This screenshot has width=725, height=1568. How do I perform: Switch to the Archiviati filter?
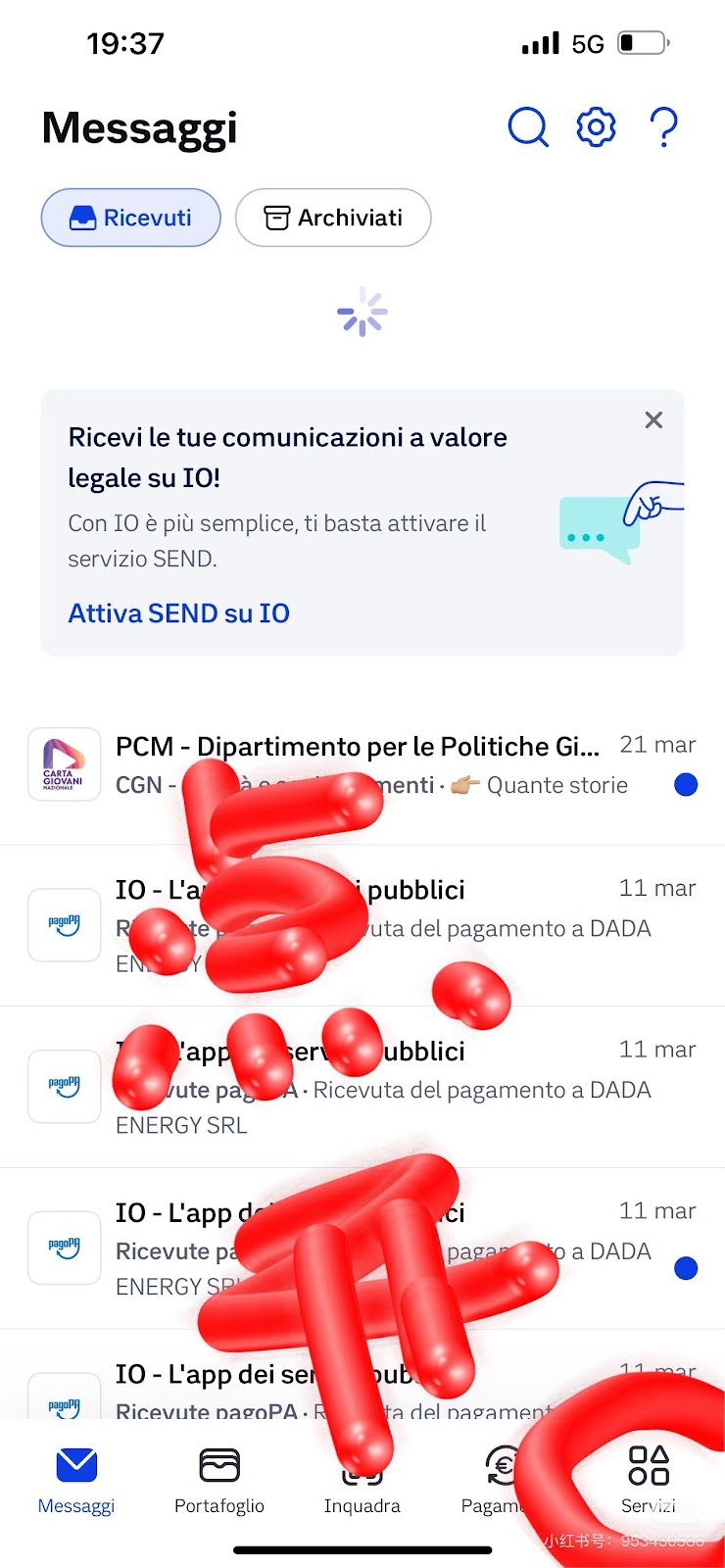click(x=333, y=218)
